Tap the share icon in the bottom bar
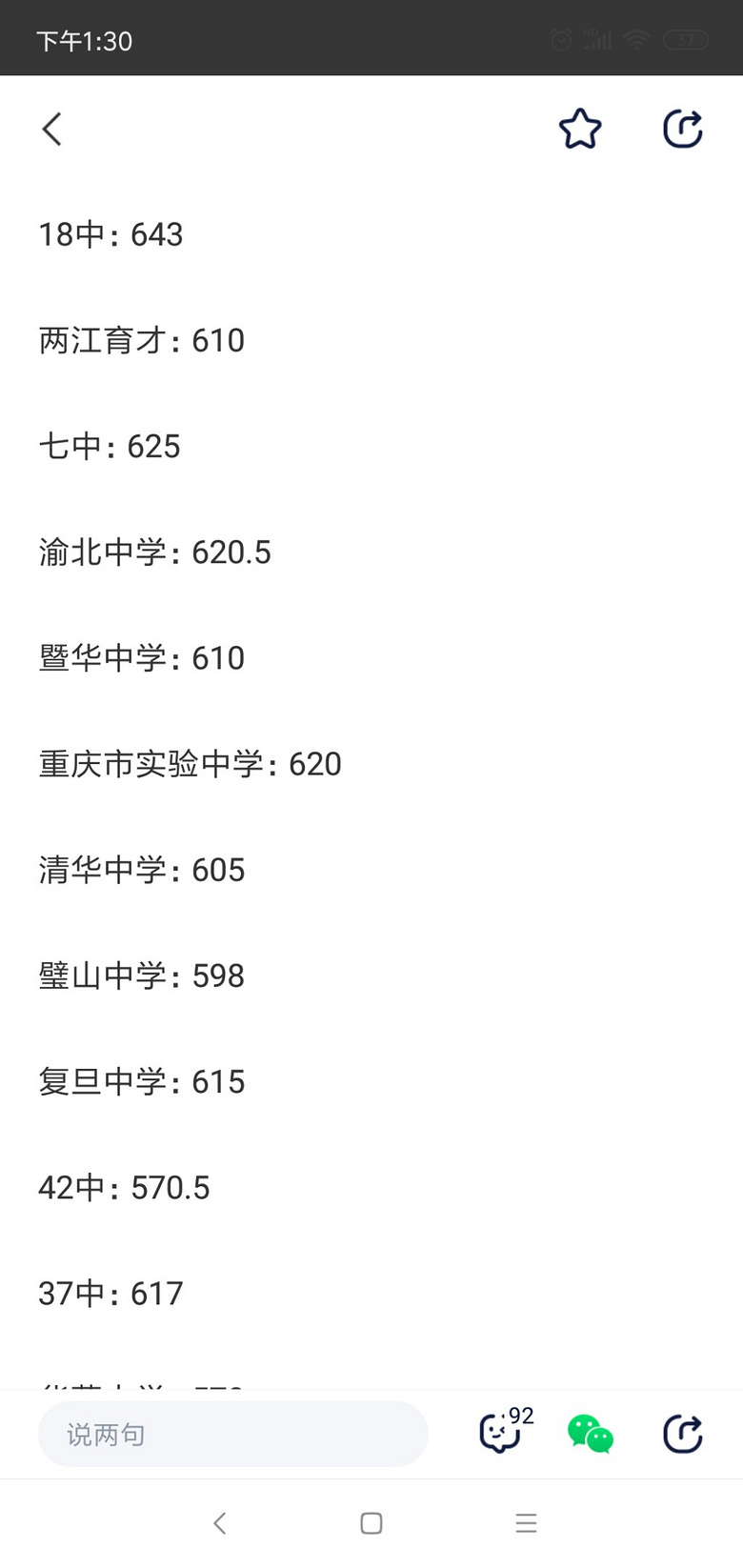Image resolution: width=743 pixels, height=1568 pixels. pyautogui.click(x=683, y=1434)
